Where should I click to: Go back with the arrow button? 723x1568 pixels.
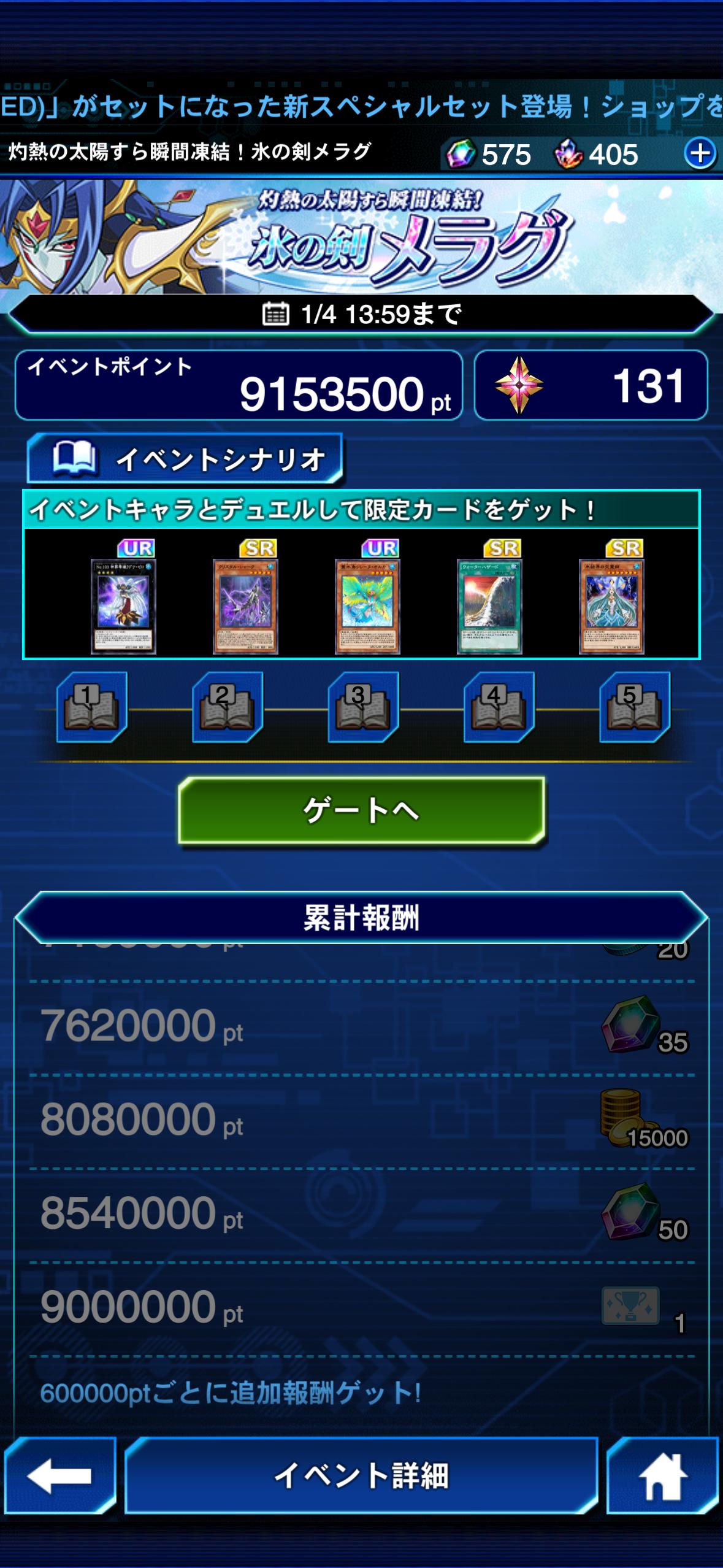[60, 1476]
